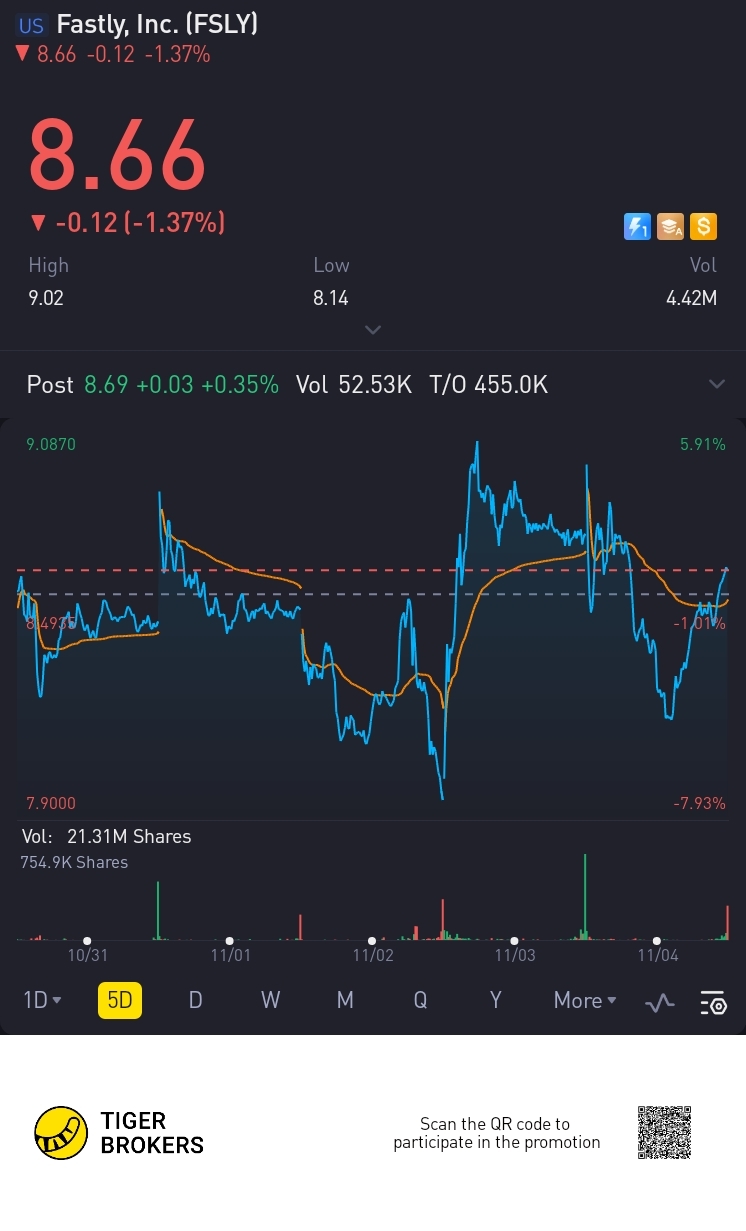Open the 1D timeframe dropdown

point(42,1000)
